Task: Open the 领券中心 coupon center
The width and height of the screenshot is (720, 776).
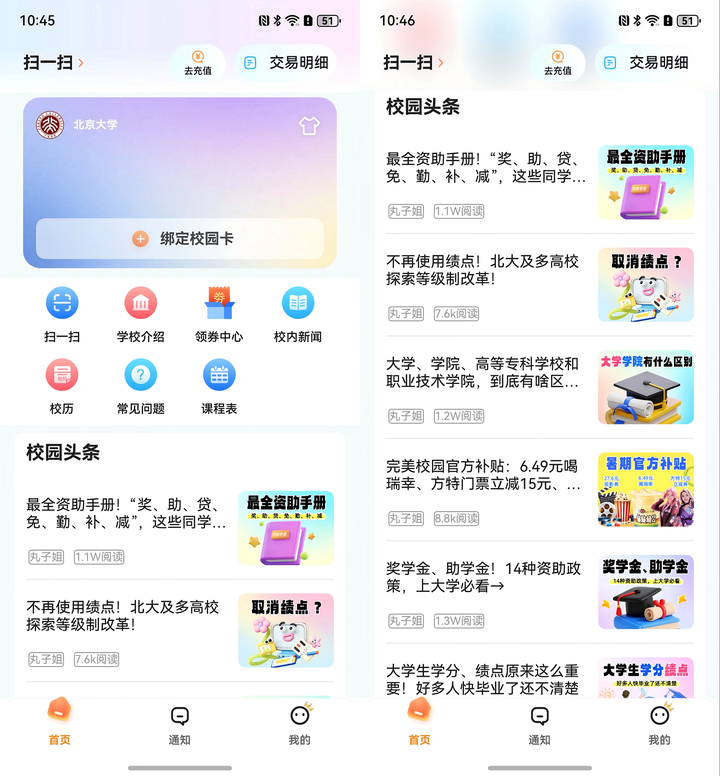Action: 219,315
